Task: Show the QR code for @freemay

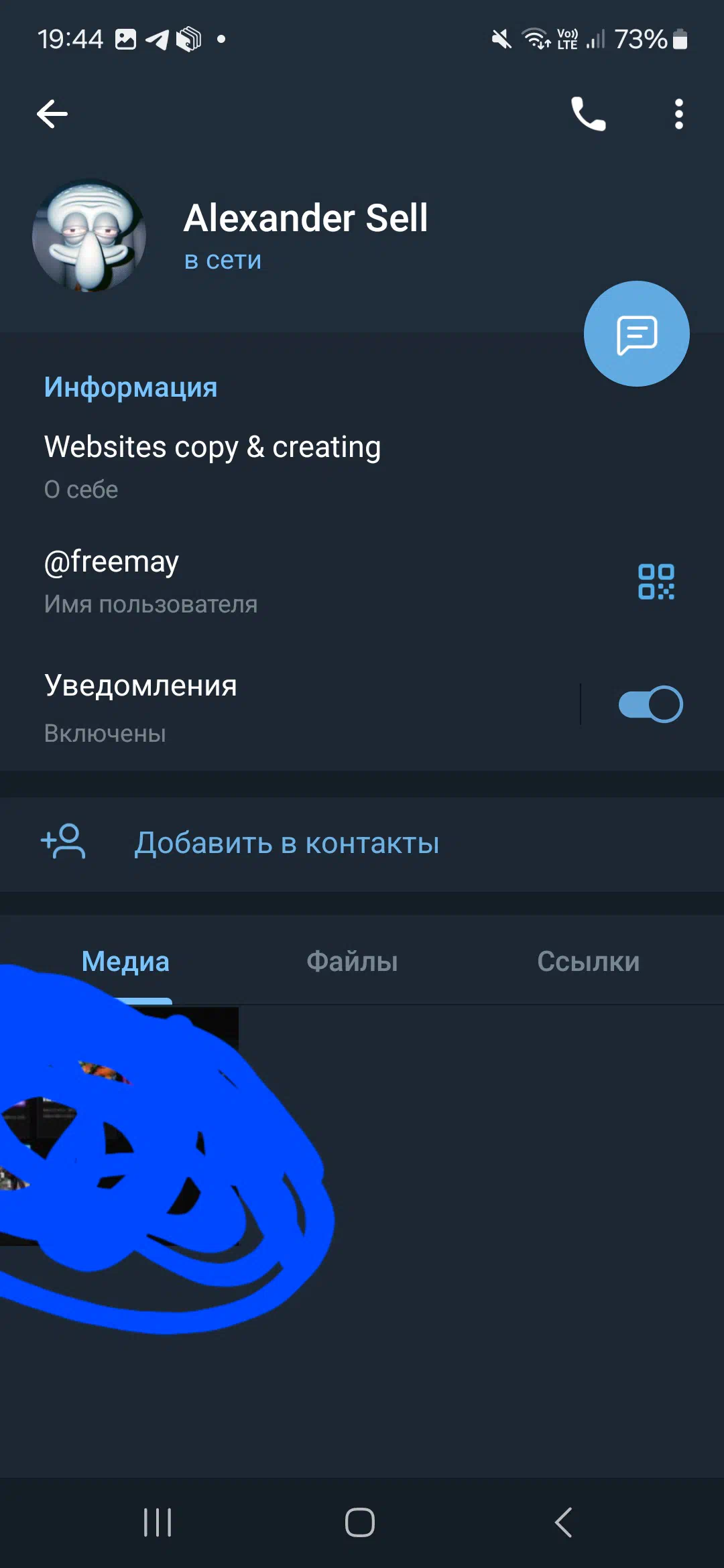Action: click(x=656, y=581)
